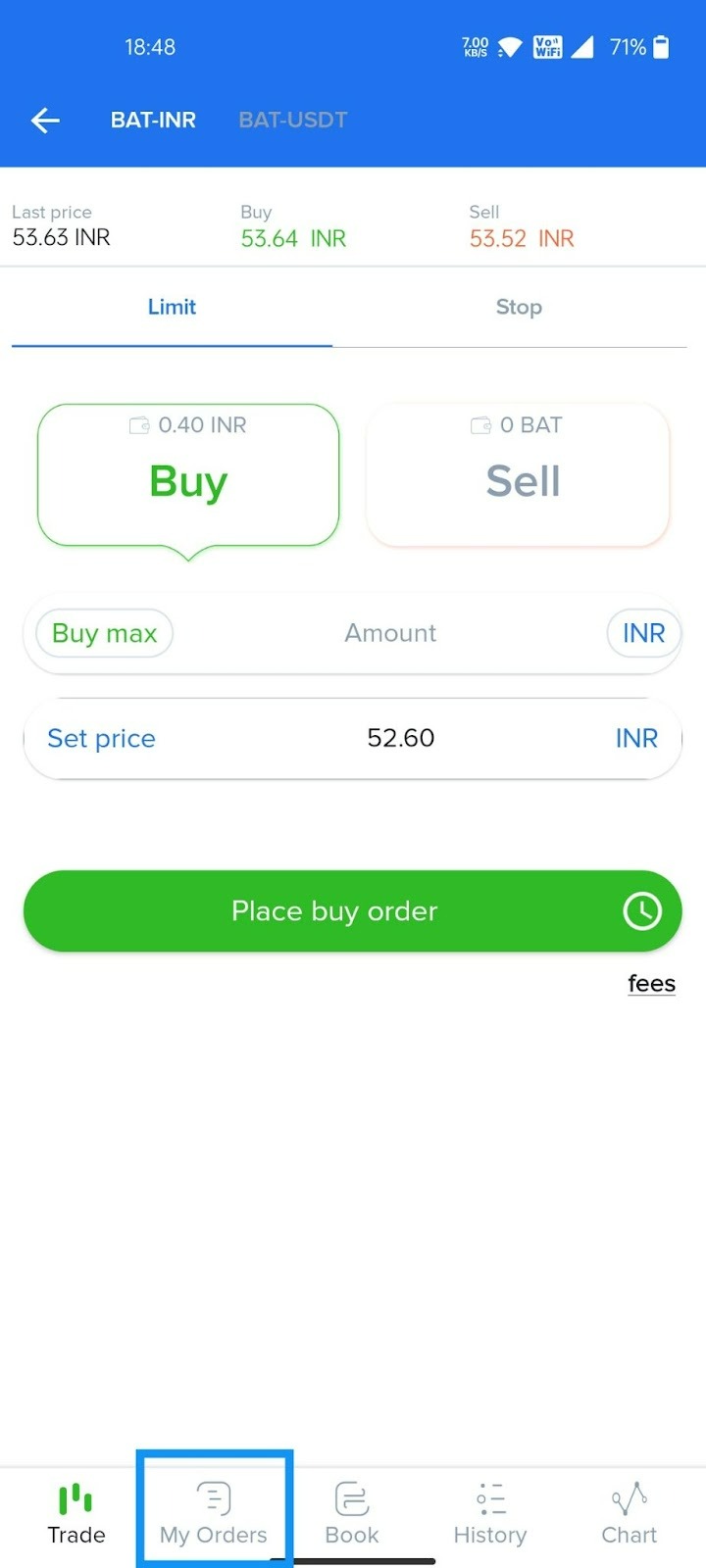Tap the INR selector next to Set price
The width and height of the screenshot is (706, 1568).
tap(636, 738)
